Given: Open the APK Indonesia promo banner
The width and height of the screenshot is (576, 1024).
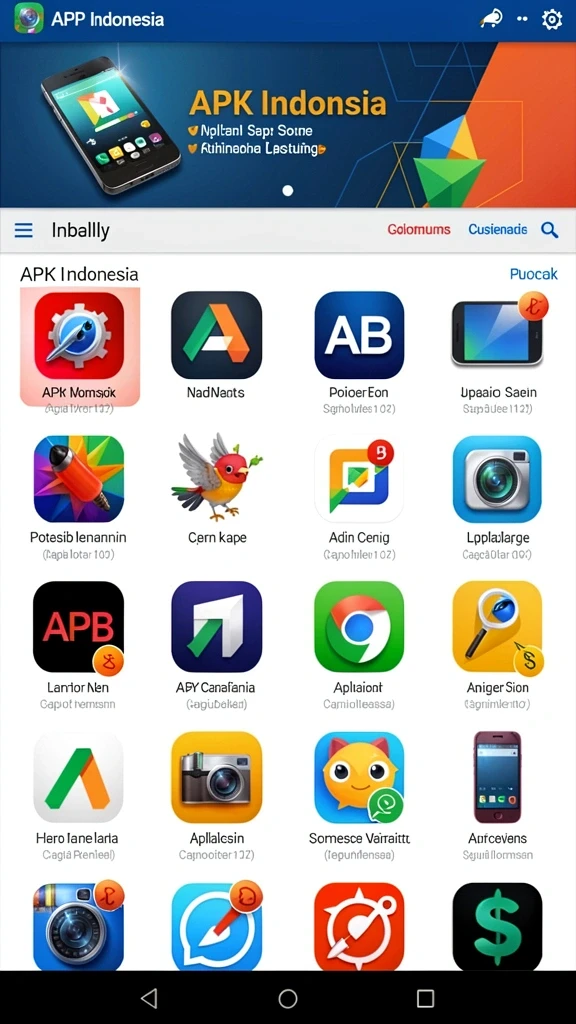Looking at the screenshot, I should [x=288, y=125].
